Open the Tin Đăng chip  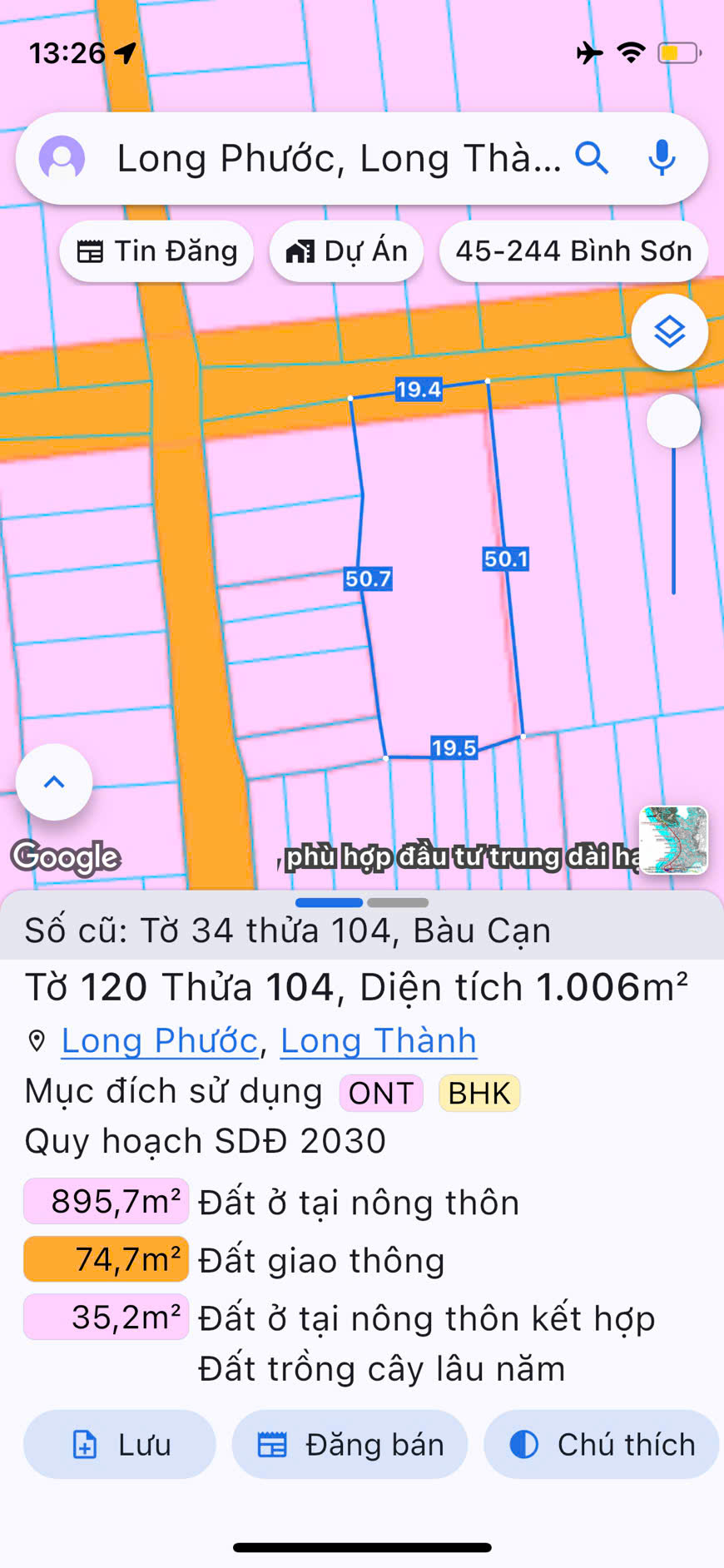tap(156, 251)
